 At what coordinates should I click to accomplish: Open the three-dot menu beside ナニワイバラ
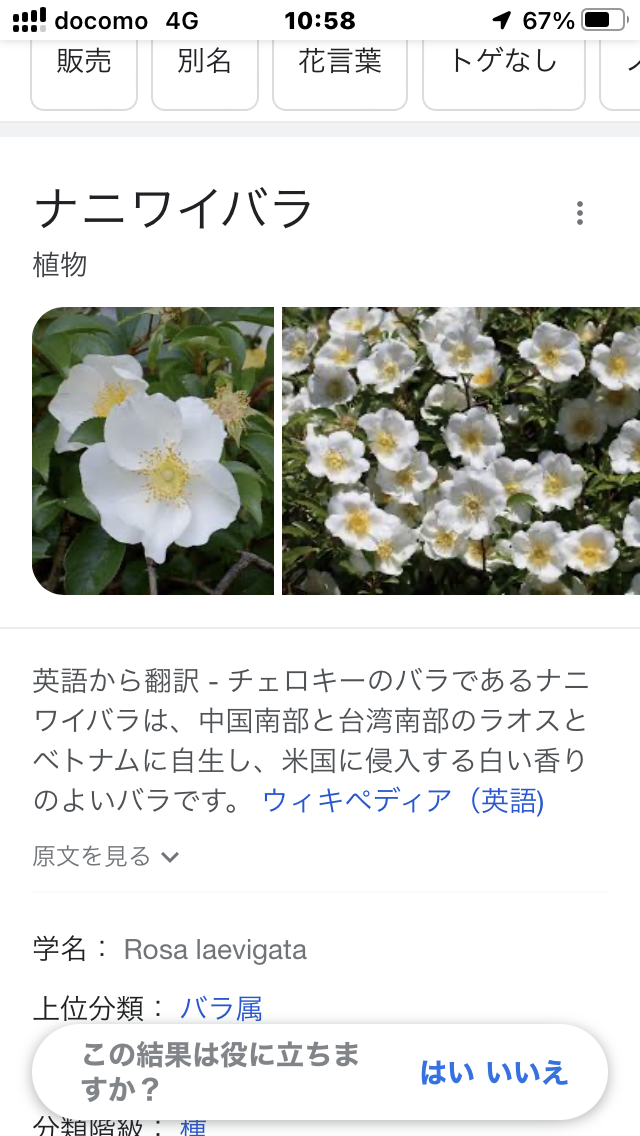(579, 213)
